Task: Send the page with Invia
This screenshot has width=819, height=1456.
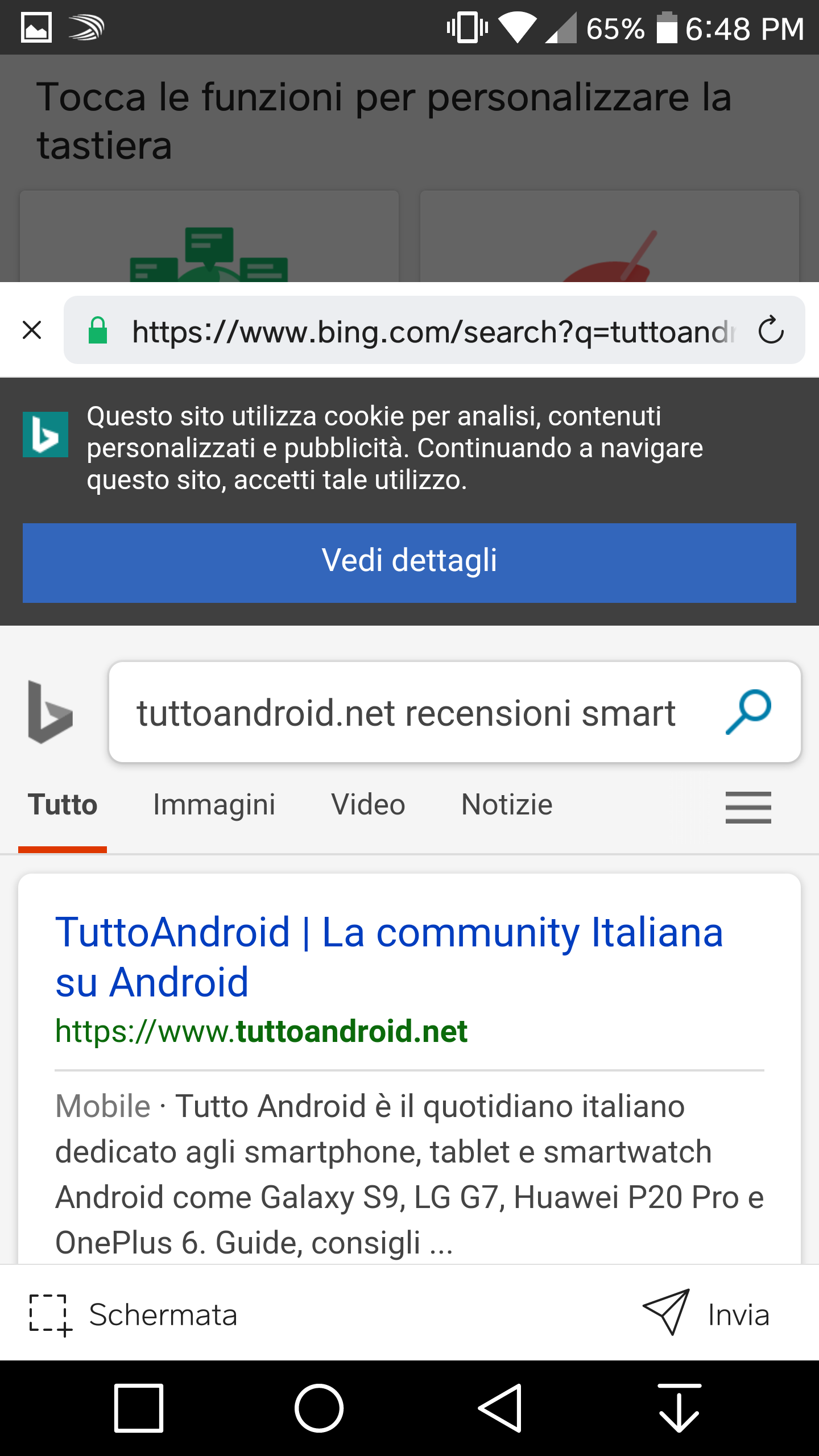Action: [706, 1315]
